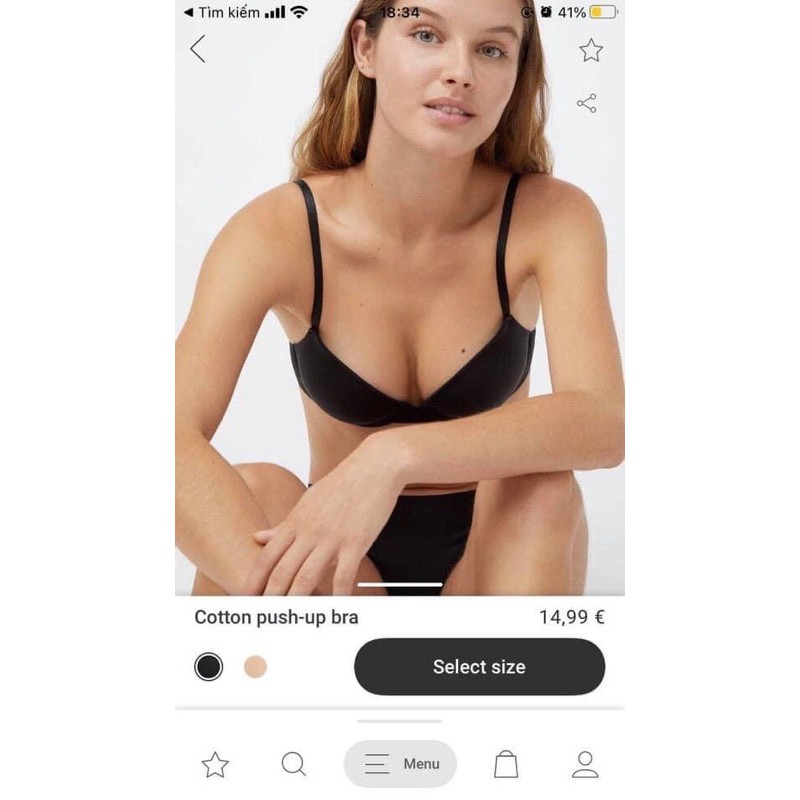Choose the beige color swatch

(x=255, y=667)
